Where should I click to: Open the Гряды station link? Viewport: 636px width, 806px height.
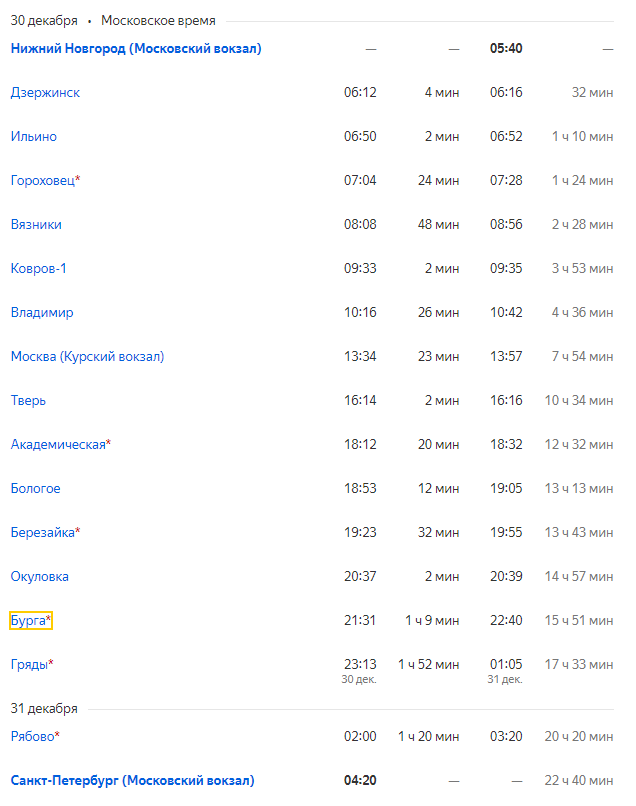click(x=29, y=665)
